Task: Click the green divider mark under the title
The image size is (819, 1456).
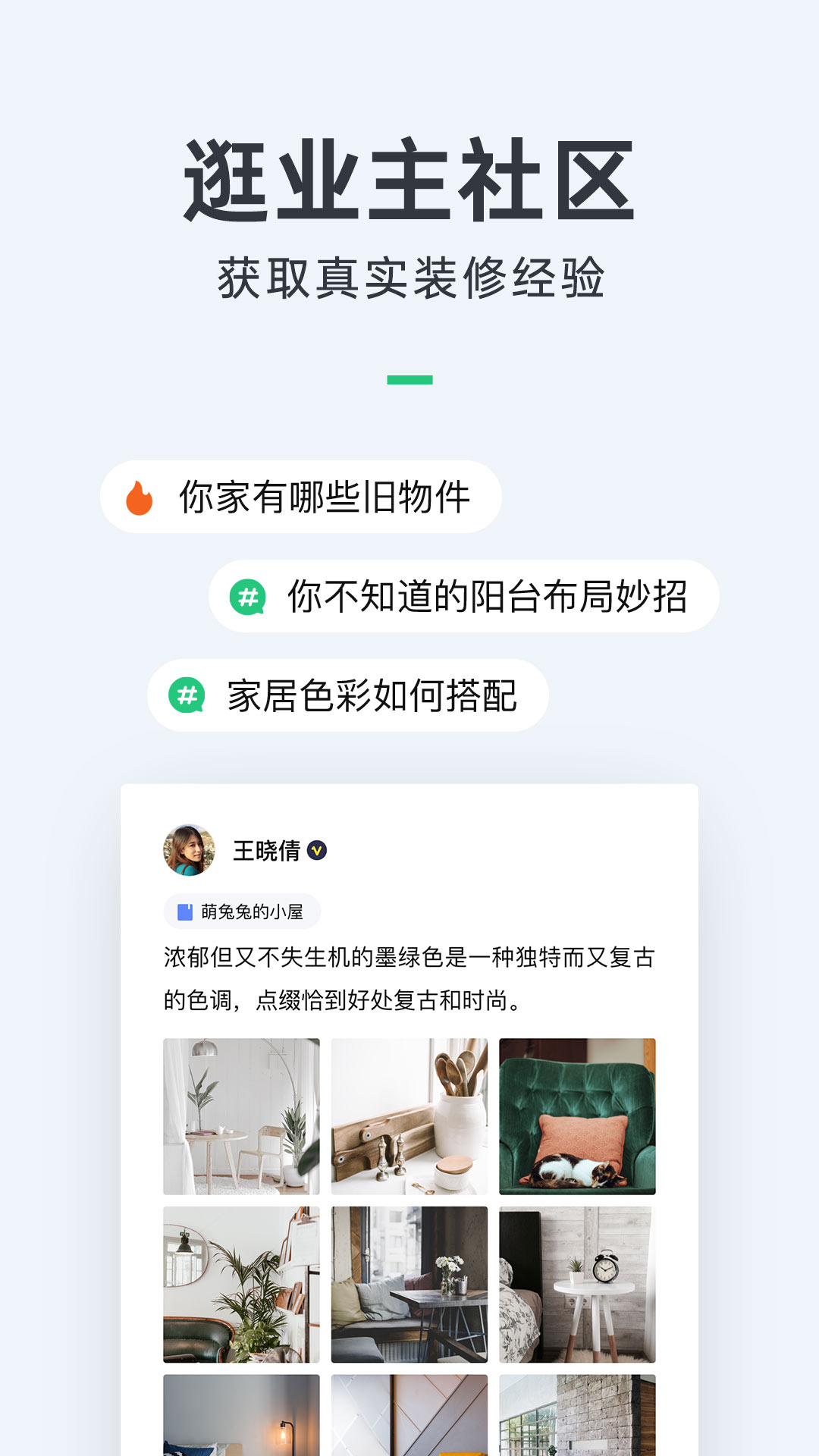Action: point(409,377)
